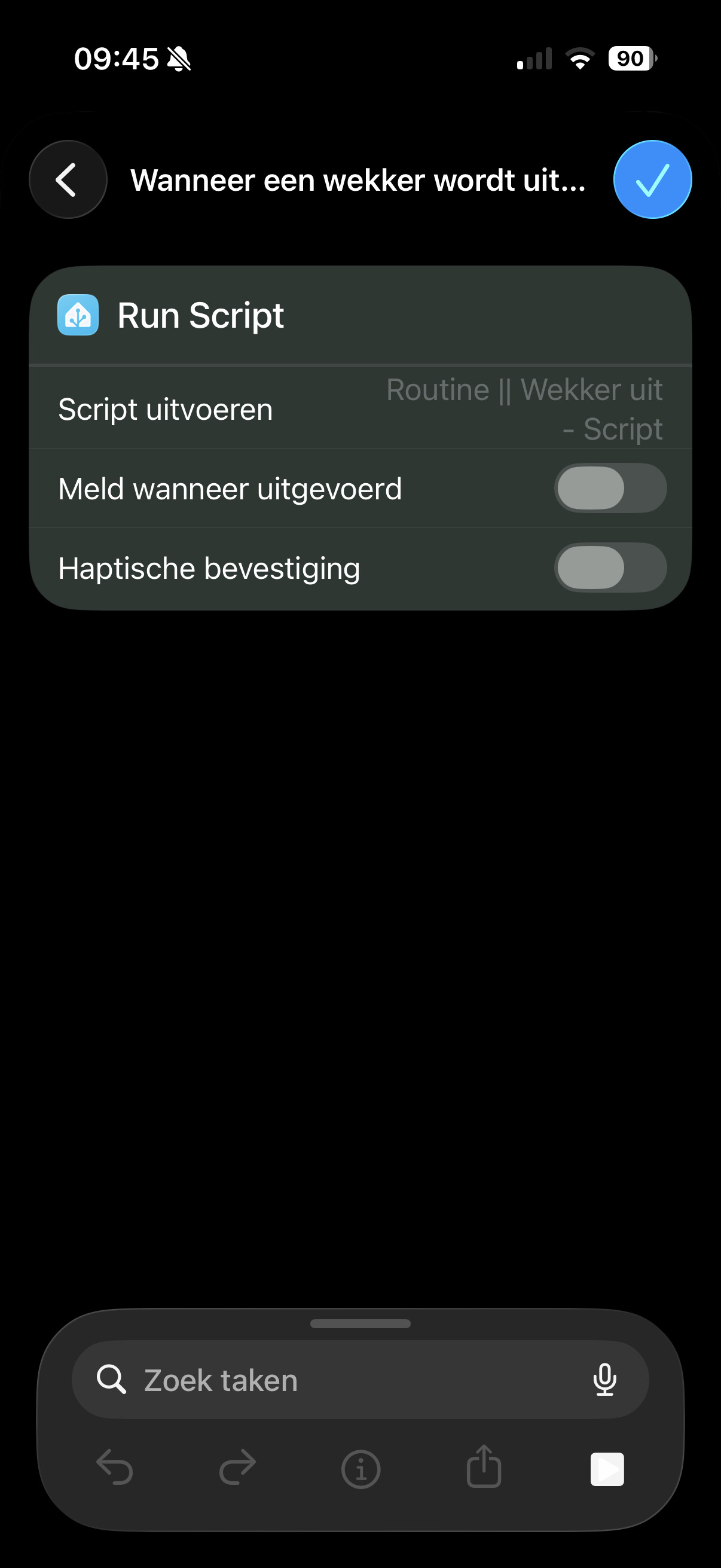Viewport: 721px width, 1568px height.
Task: Tap the Zoek taken search field
Action: tap(341, 1379)
